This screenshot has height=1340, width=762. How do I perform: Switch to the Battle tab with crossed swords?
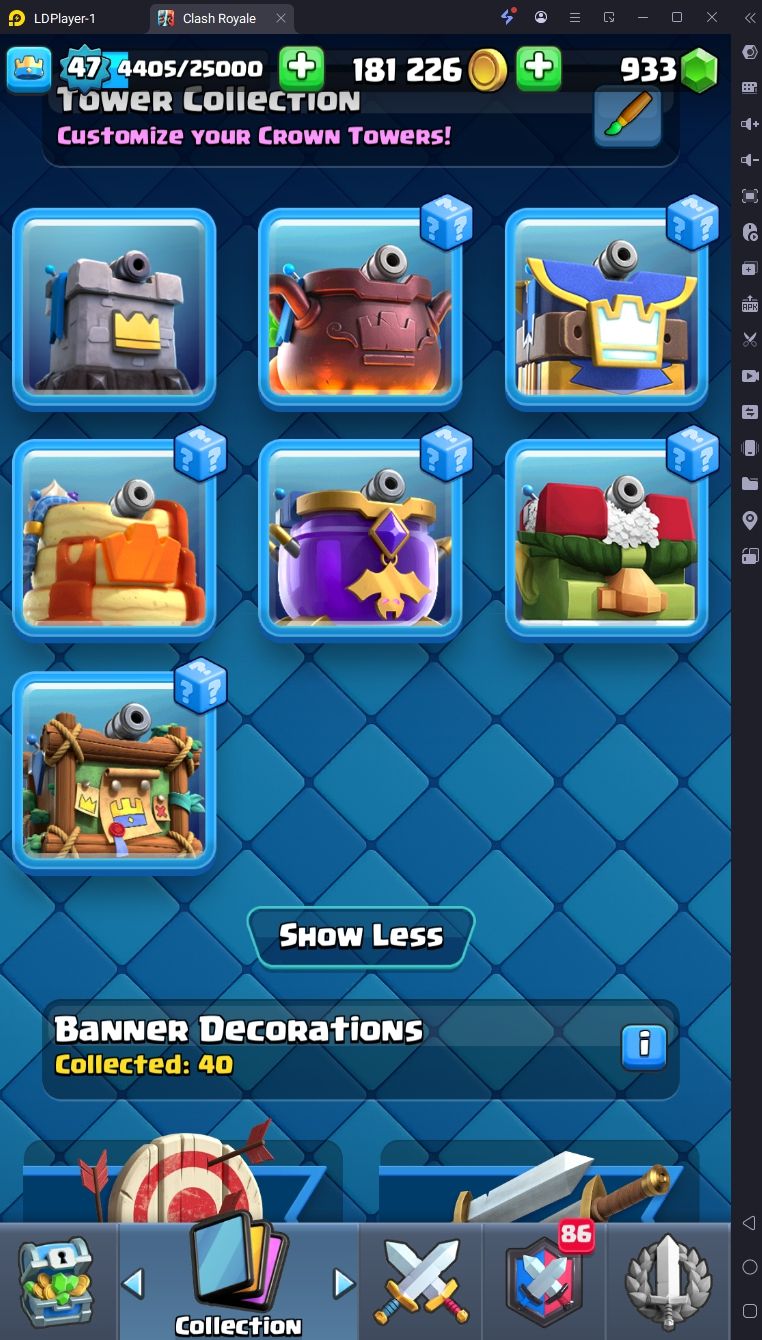point(418,1282)
